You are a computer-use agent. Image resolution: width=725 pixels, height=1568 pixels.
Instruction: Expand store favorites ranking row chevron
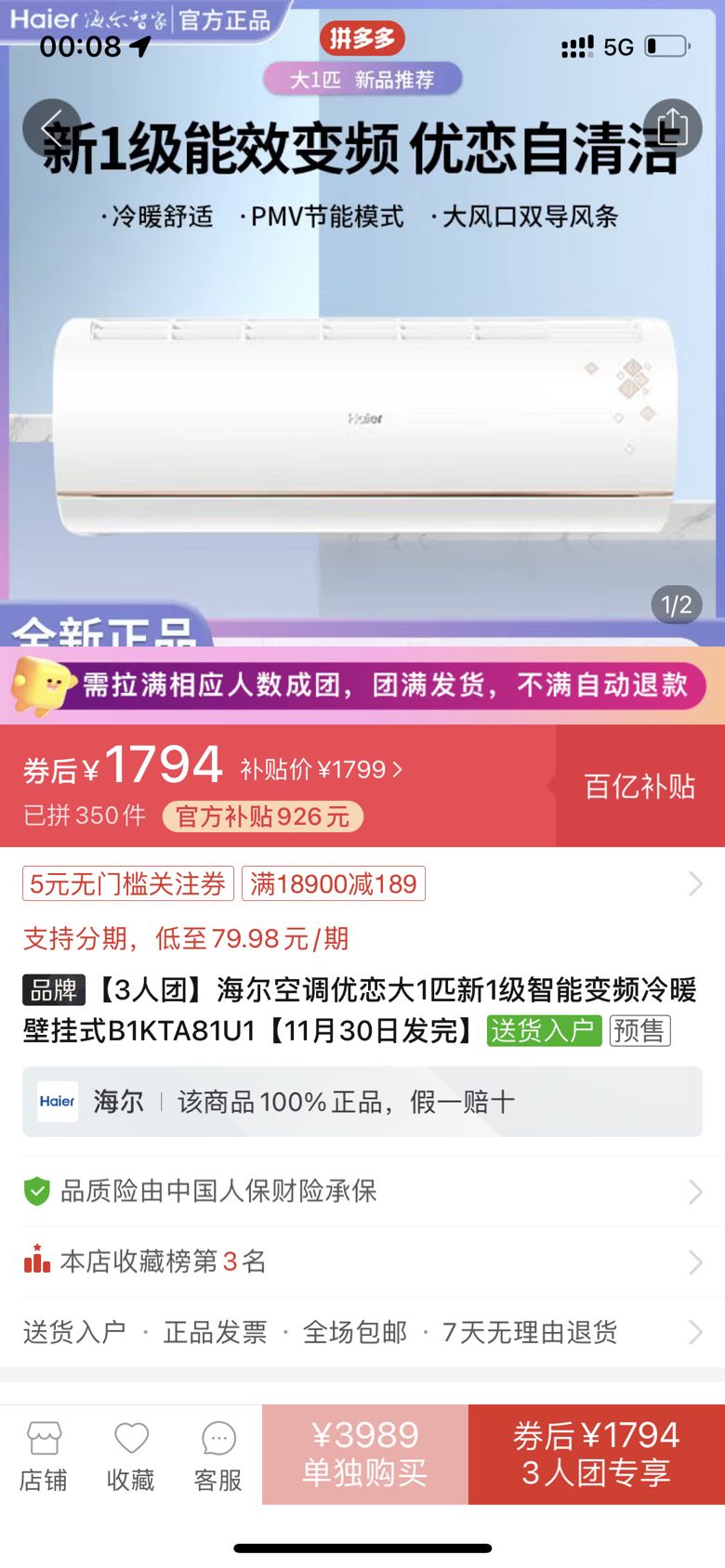pyautogui.click(x=697, y=1261)
